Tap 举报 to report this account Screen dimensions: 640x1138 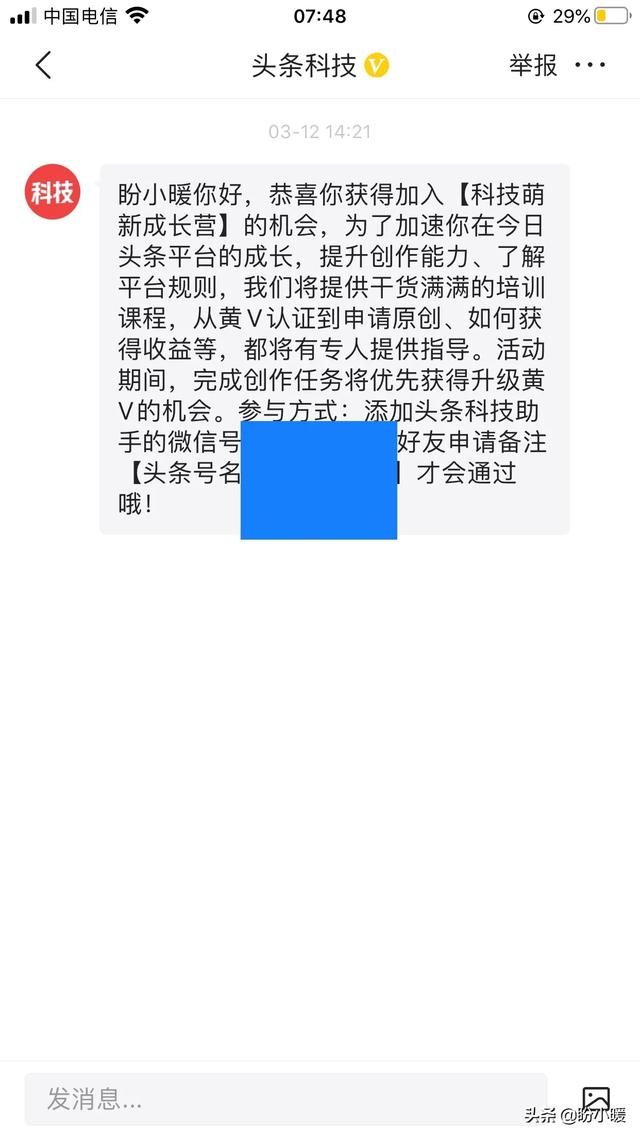[533, 65]
